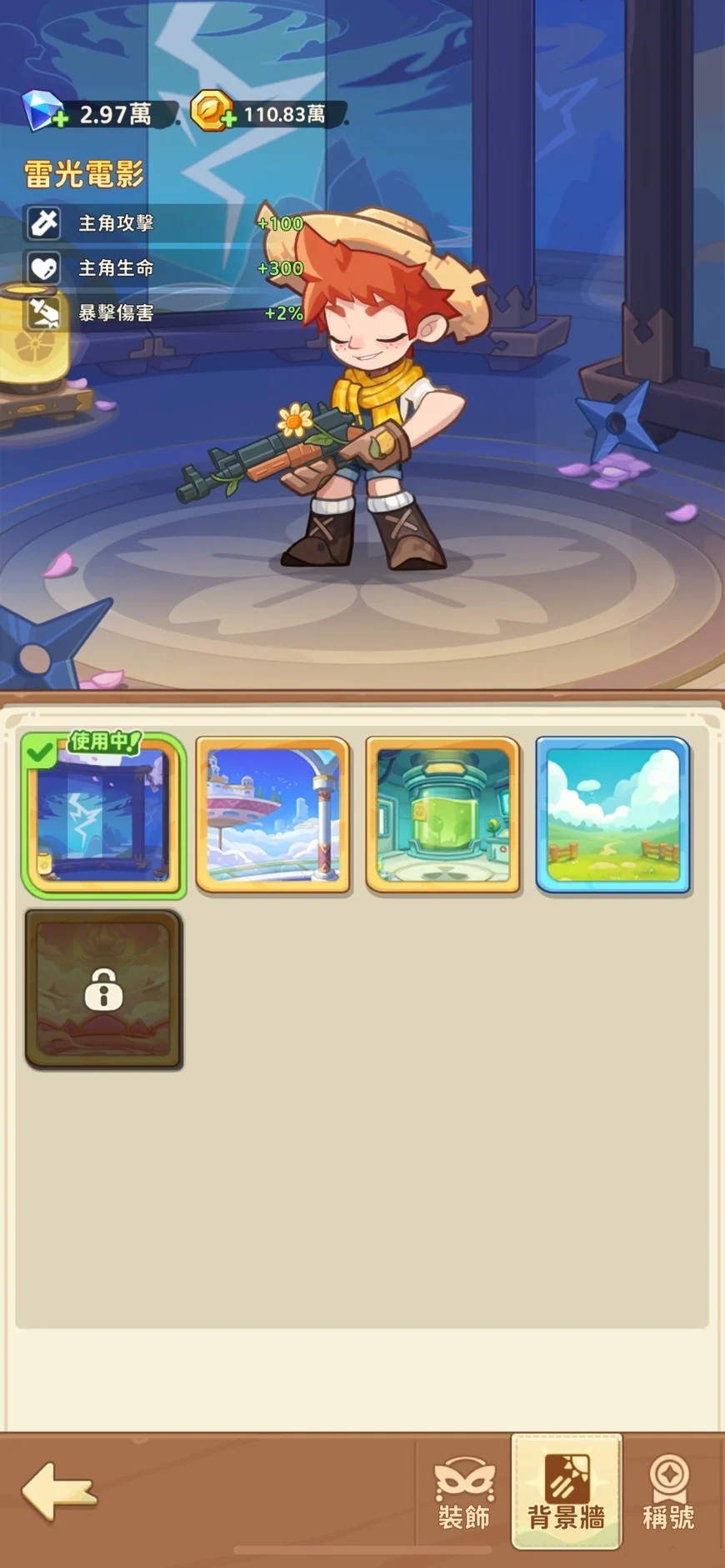Go back with the arrow button
The image size is (725, 1568).
(x=59, y=1492)
